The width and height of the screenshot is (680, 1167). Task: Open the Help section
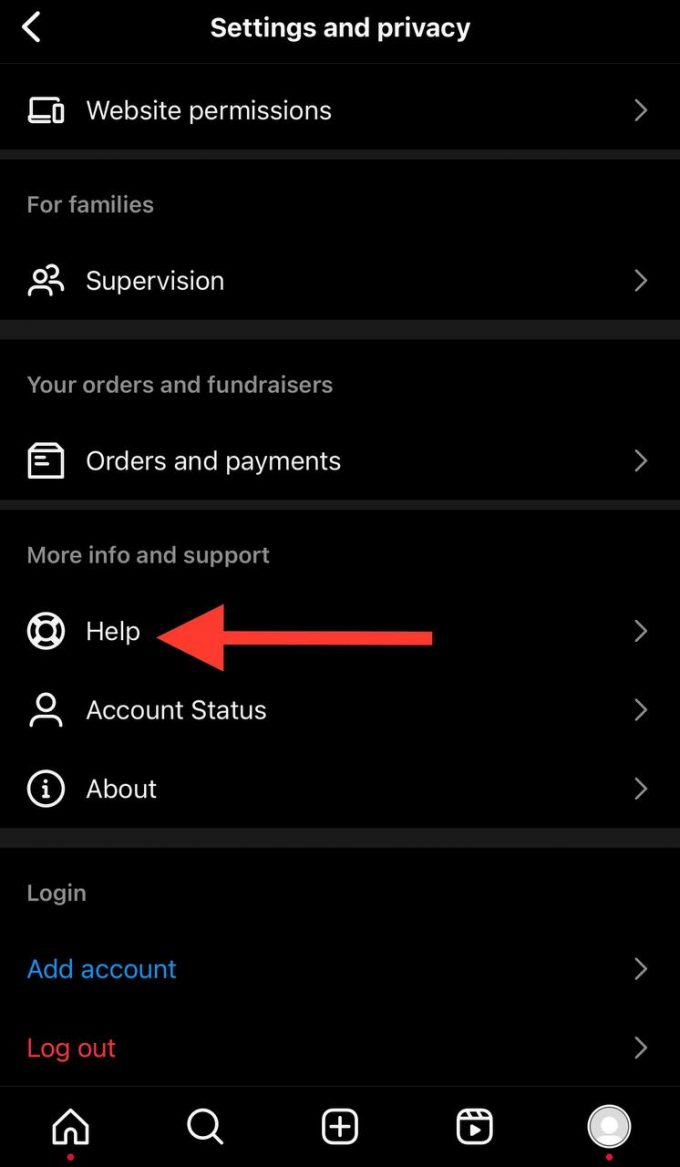pos(112,632)
